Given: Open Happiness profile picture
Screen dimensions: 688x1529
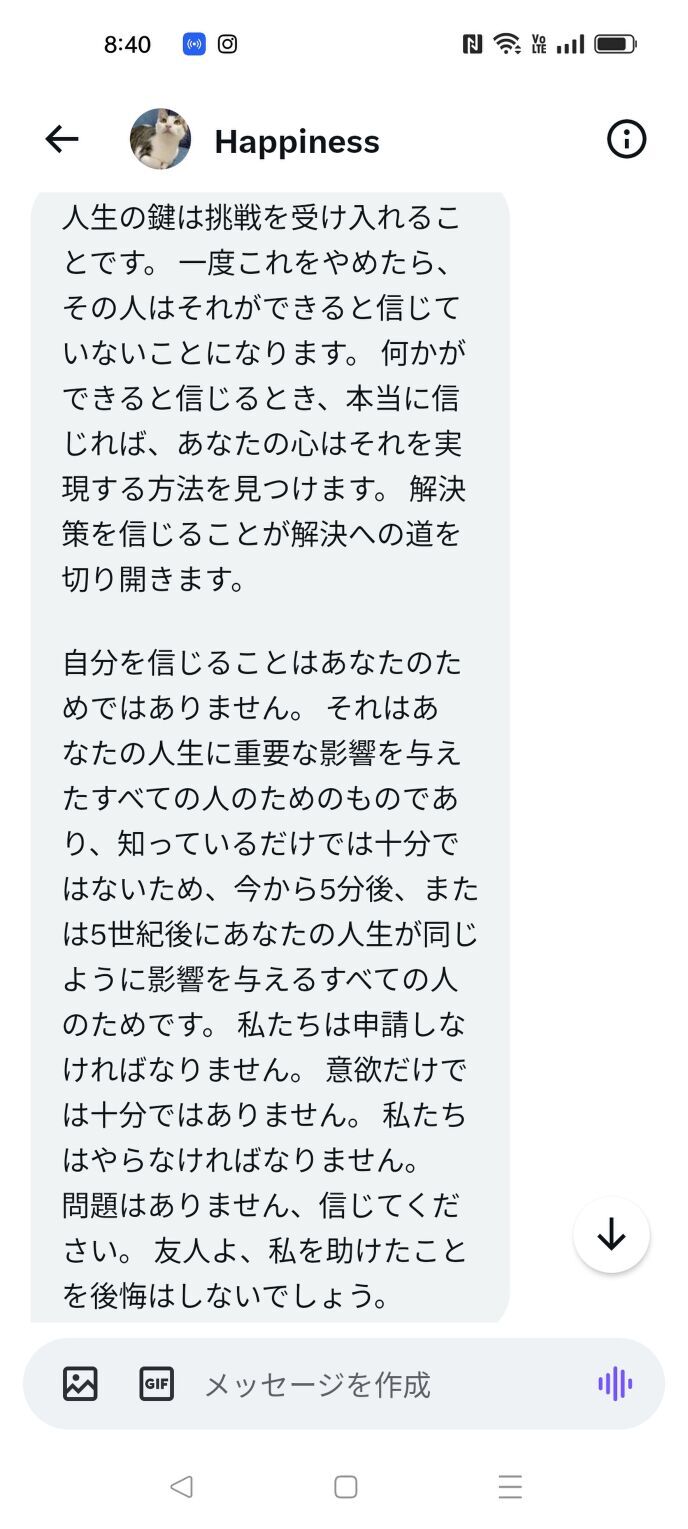Looking at the screenshot, I should pos(160,139).
